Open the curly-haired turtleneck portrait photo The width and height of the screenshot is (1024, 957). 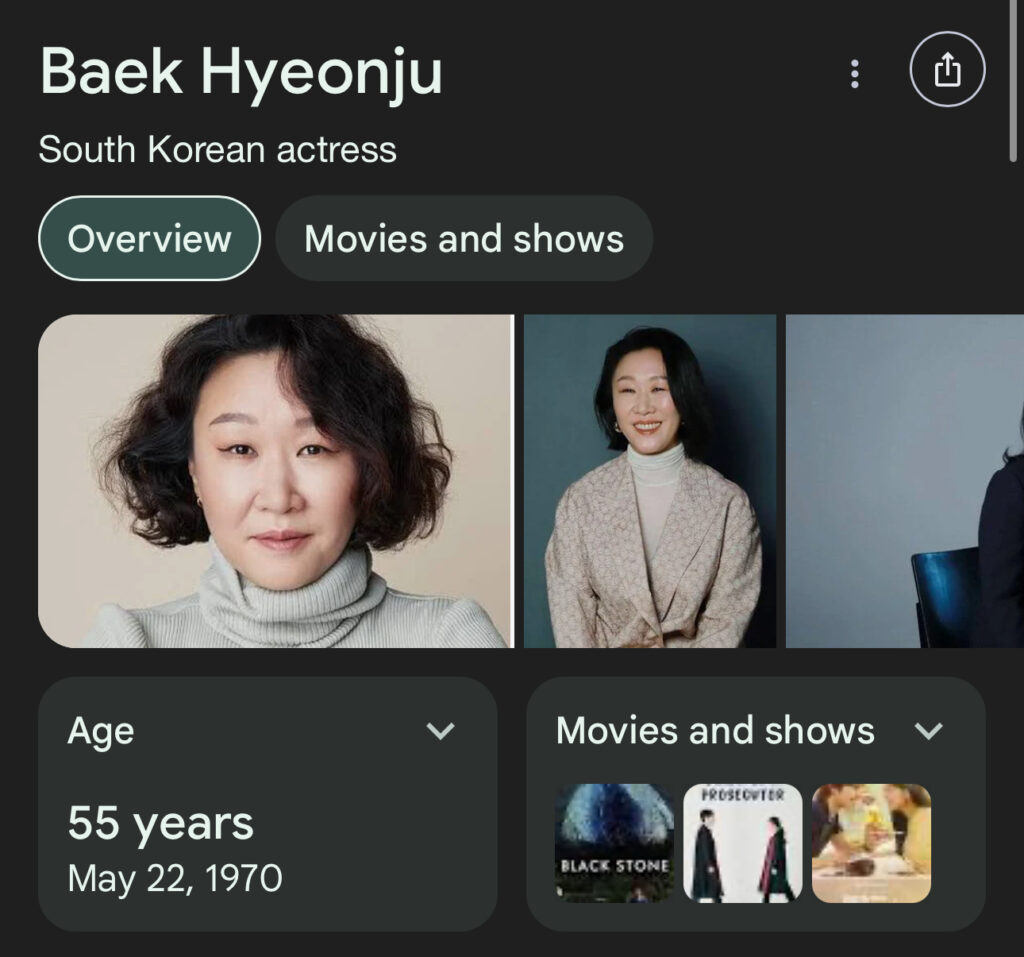[x=275, y=481]
